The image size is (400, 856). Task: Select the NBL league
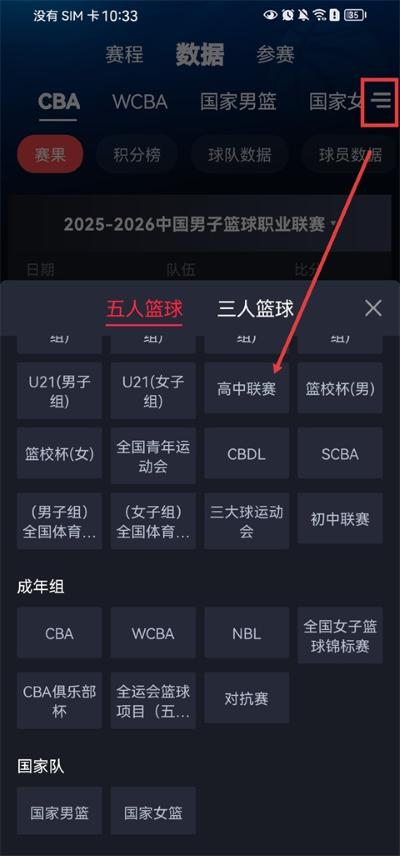tap(247, 633)
